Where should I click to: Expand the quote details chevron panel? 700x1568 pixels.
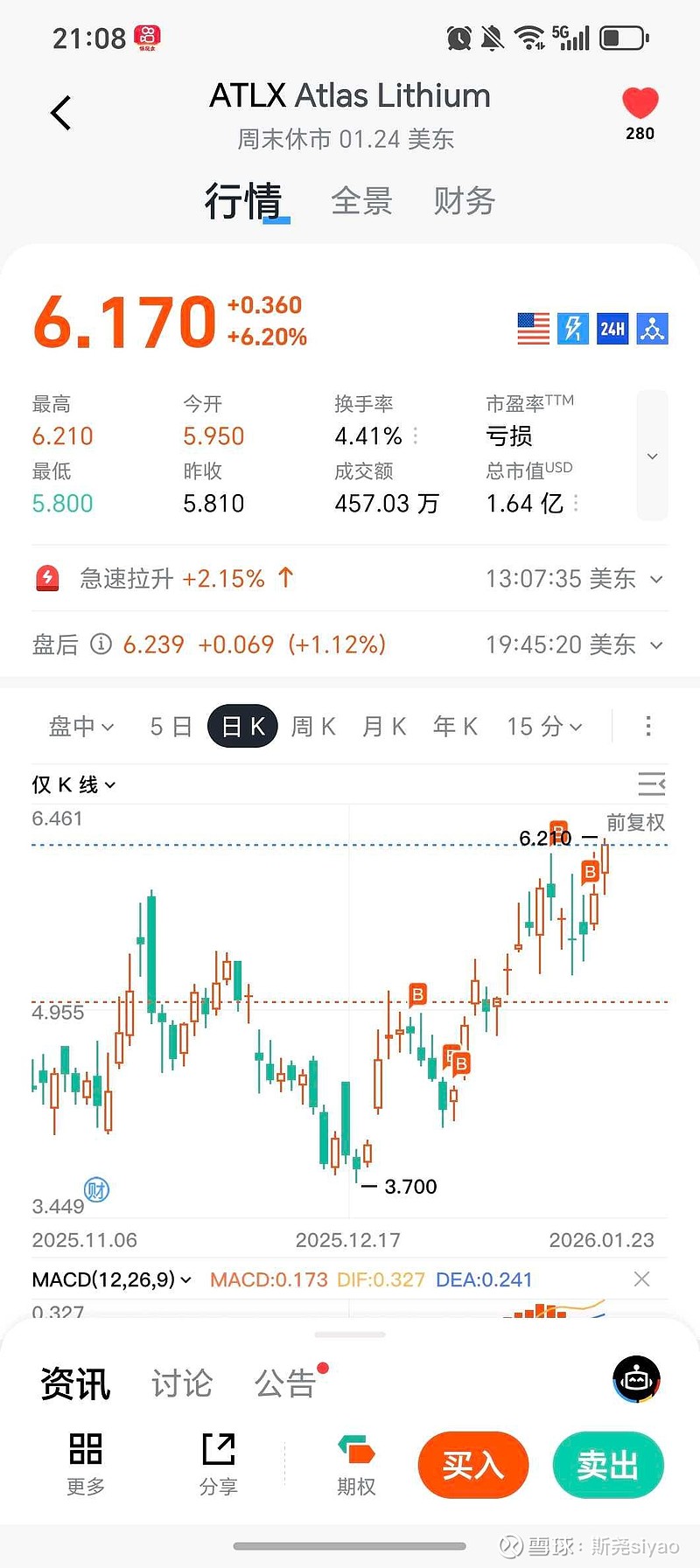pos(652,456)
